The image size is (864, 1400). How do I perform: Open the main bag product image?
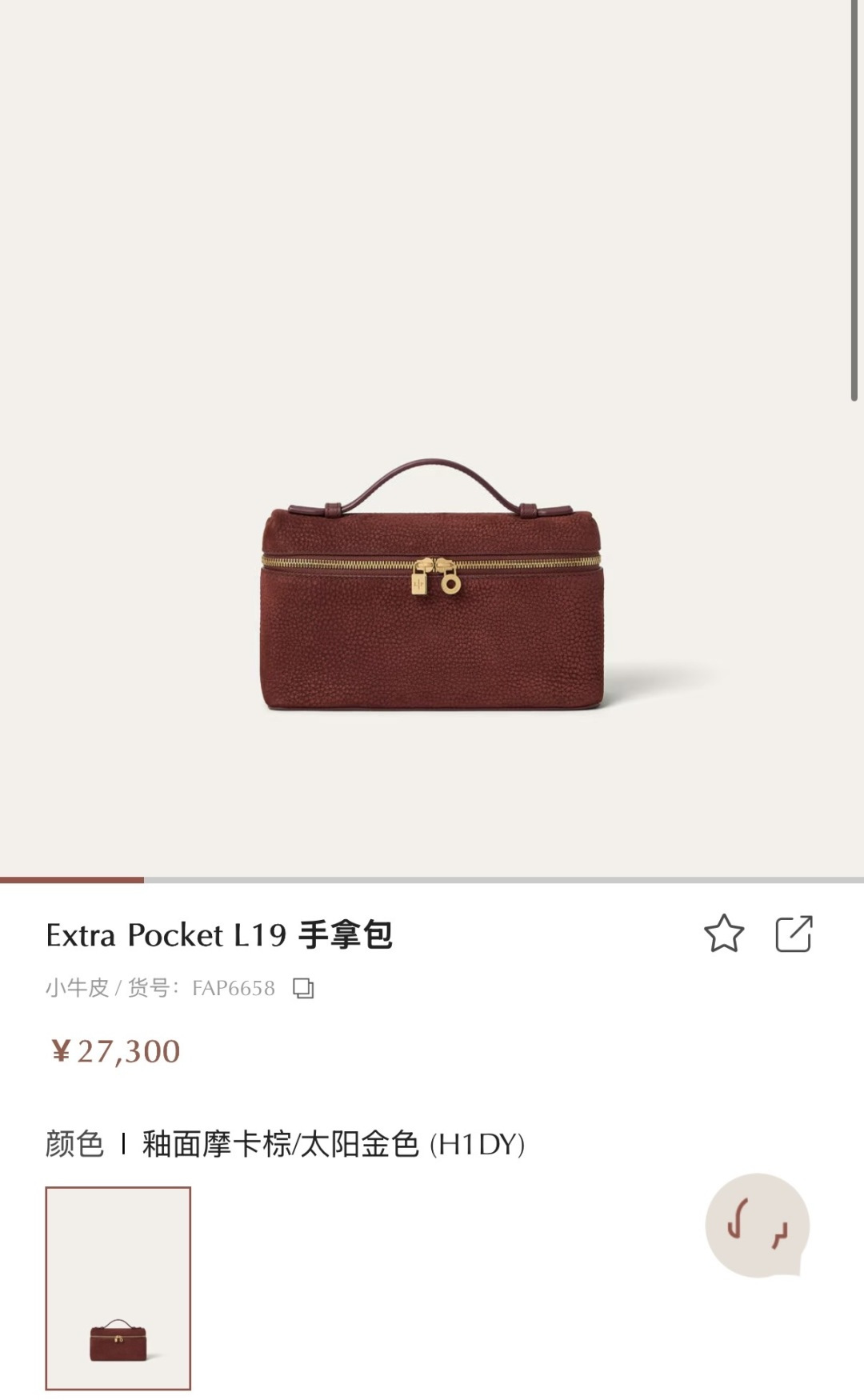click(x=432, y=586)
